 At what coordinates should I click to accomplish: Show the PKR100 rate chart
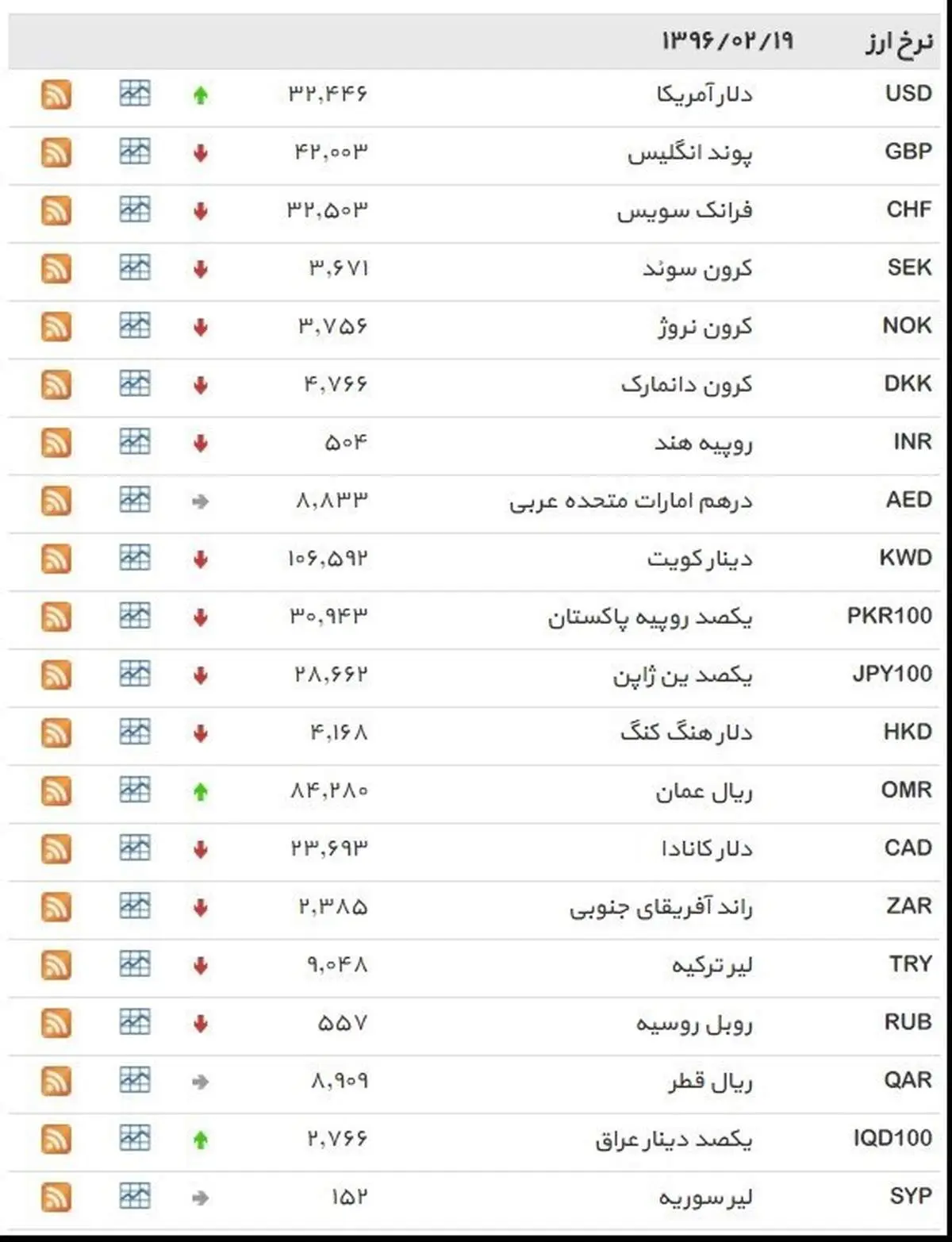[135, 616]
